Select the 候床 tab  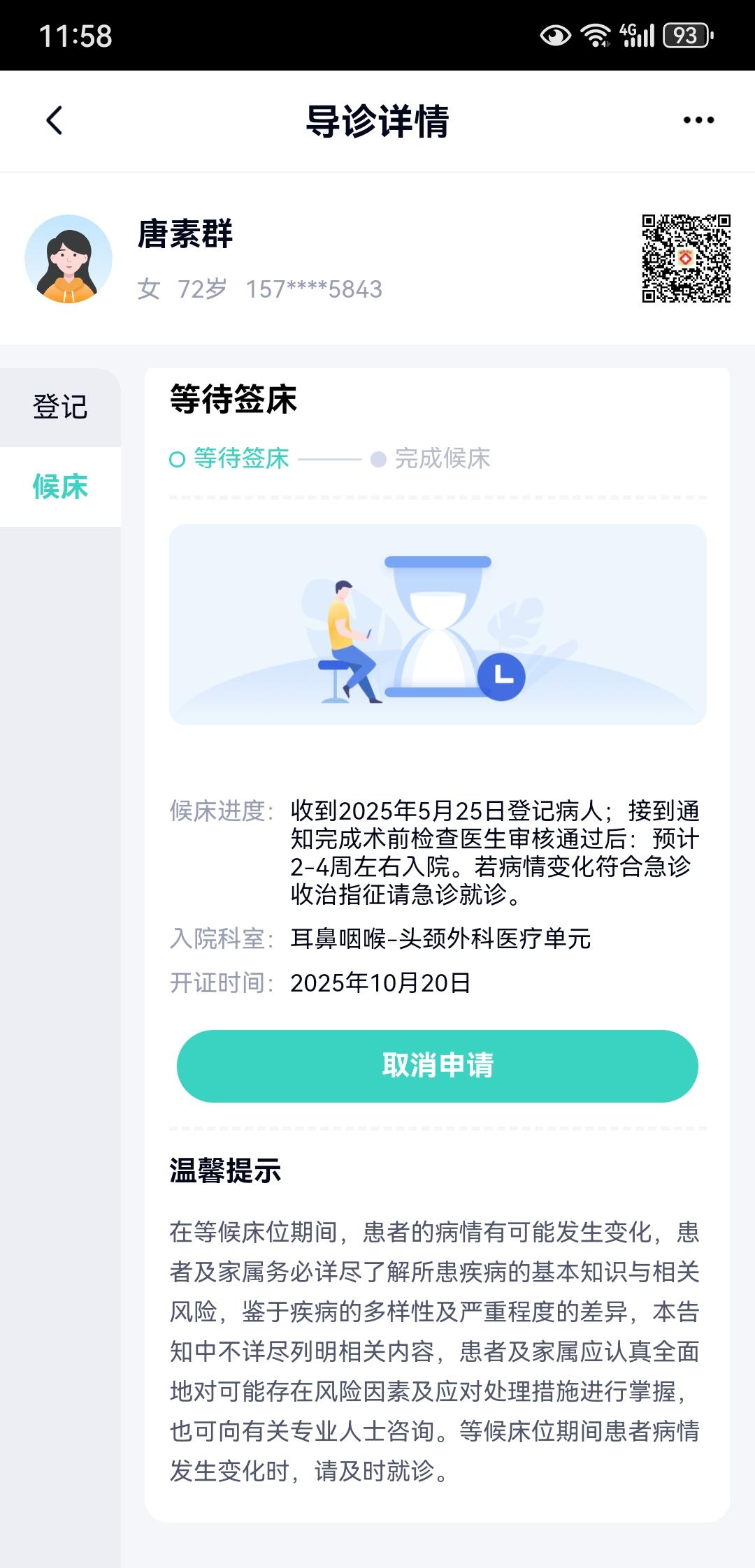point(60,486)
